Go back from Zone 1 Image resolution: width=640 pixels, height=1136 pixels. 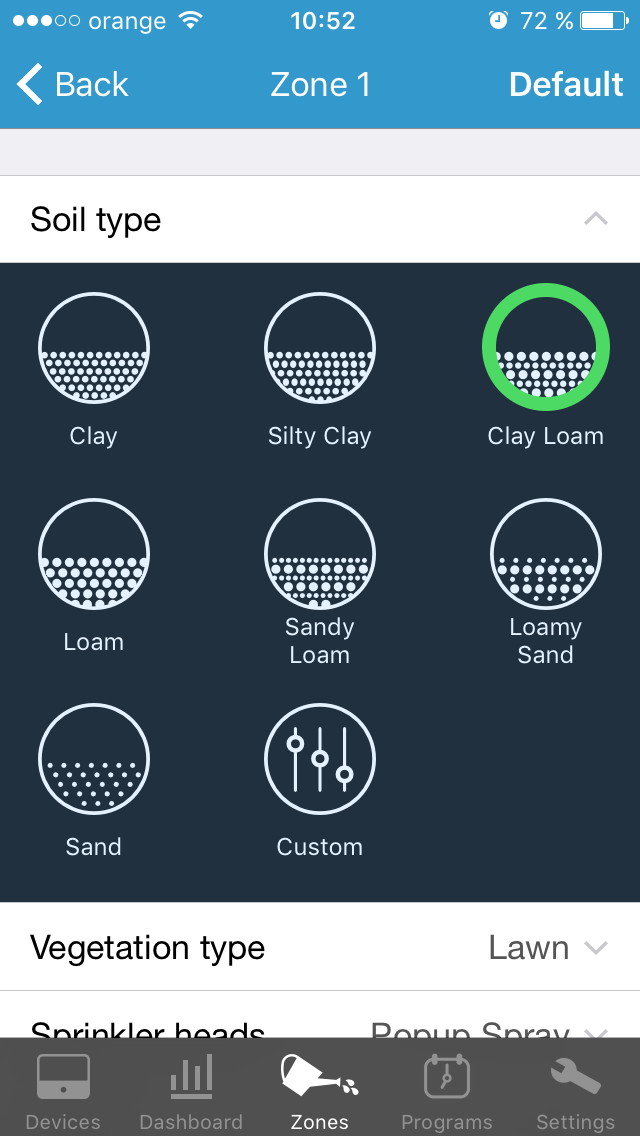click(x=72, y=85)
